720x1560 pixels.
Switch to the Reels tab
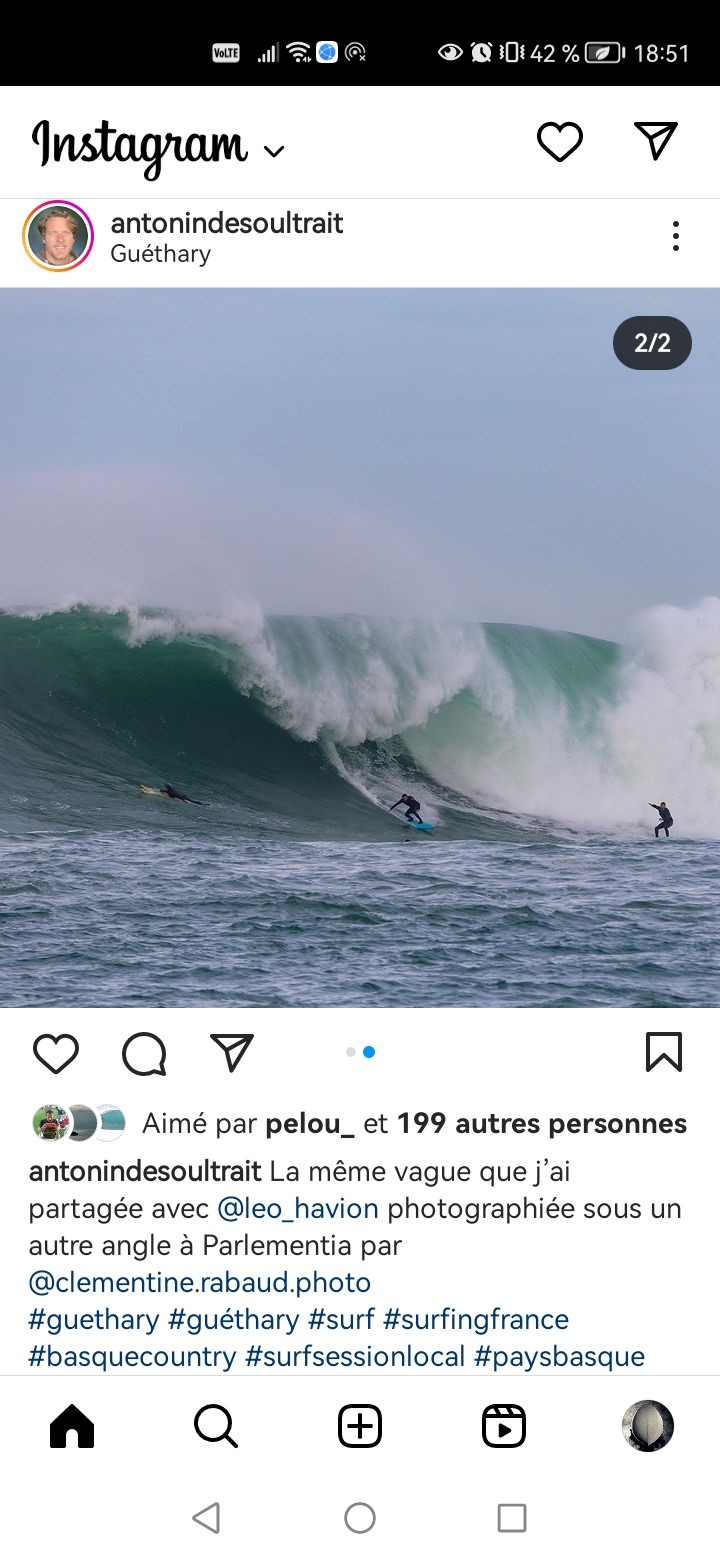[x=504, y=1426]
